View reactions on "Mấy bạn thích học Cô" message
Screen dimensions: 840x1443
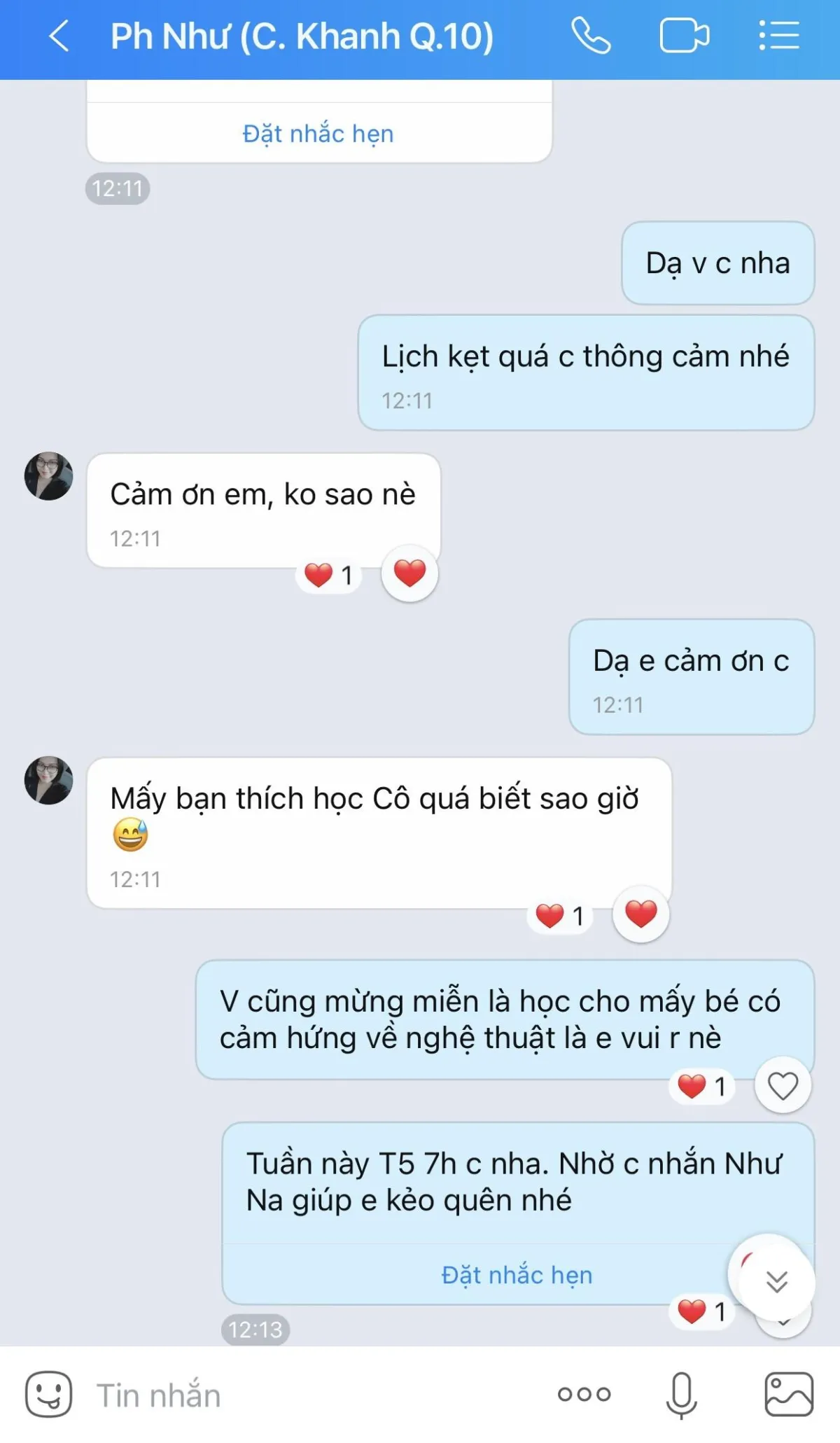[560, 916]
